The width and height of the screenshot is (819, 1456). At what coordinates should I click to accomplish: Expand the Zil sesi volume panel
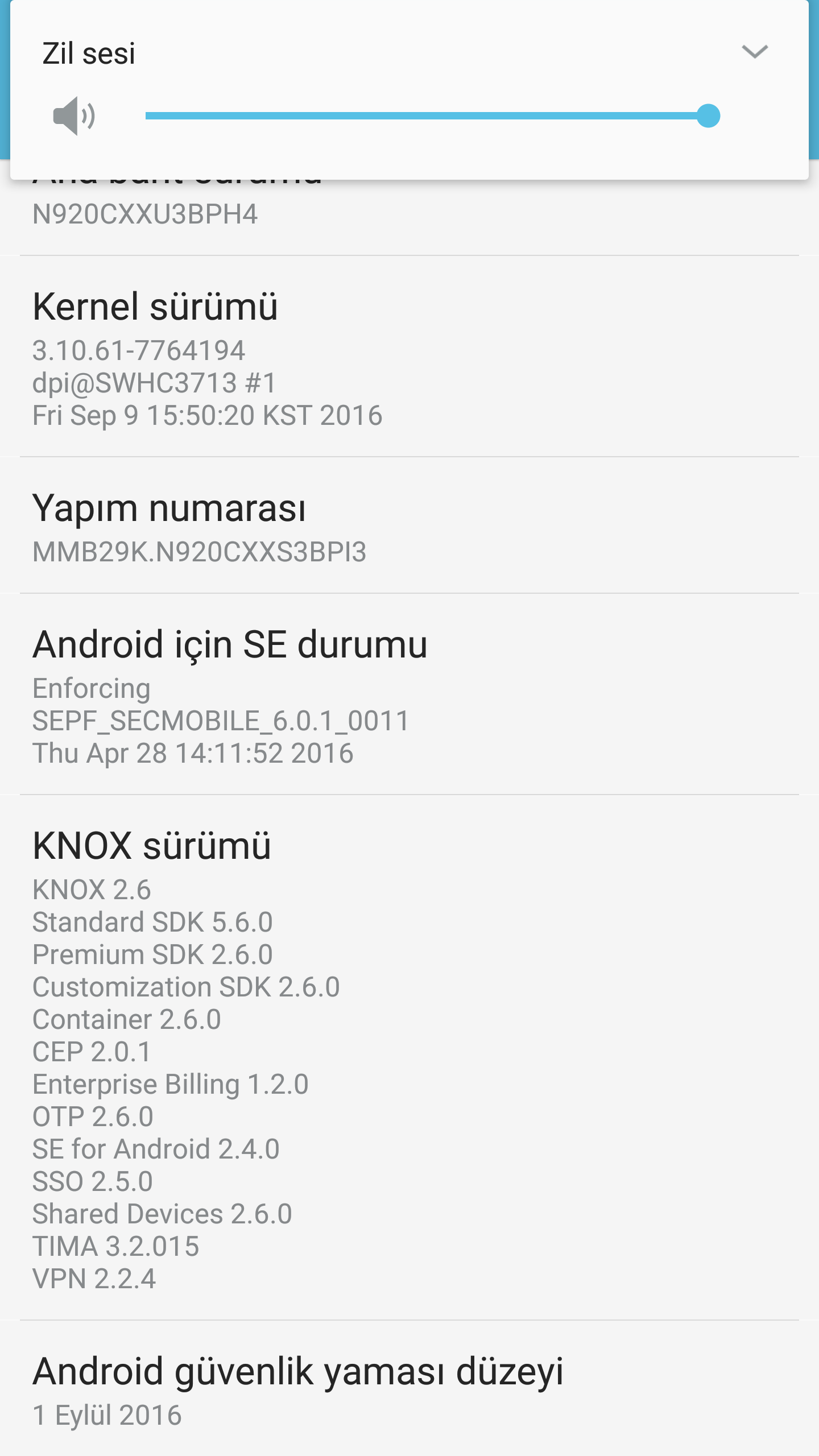[x=755, y=52]
